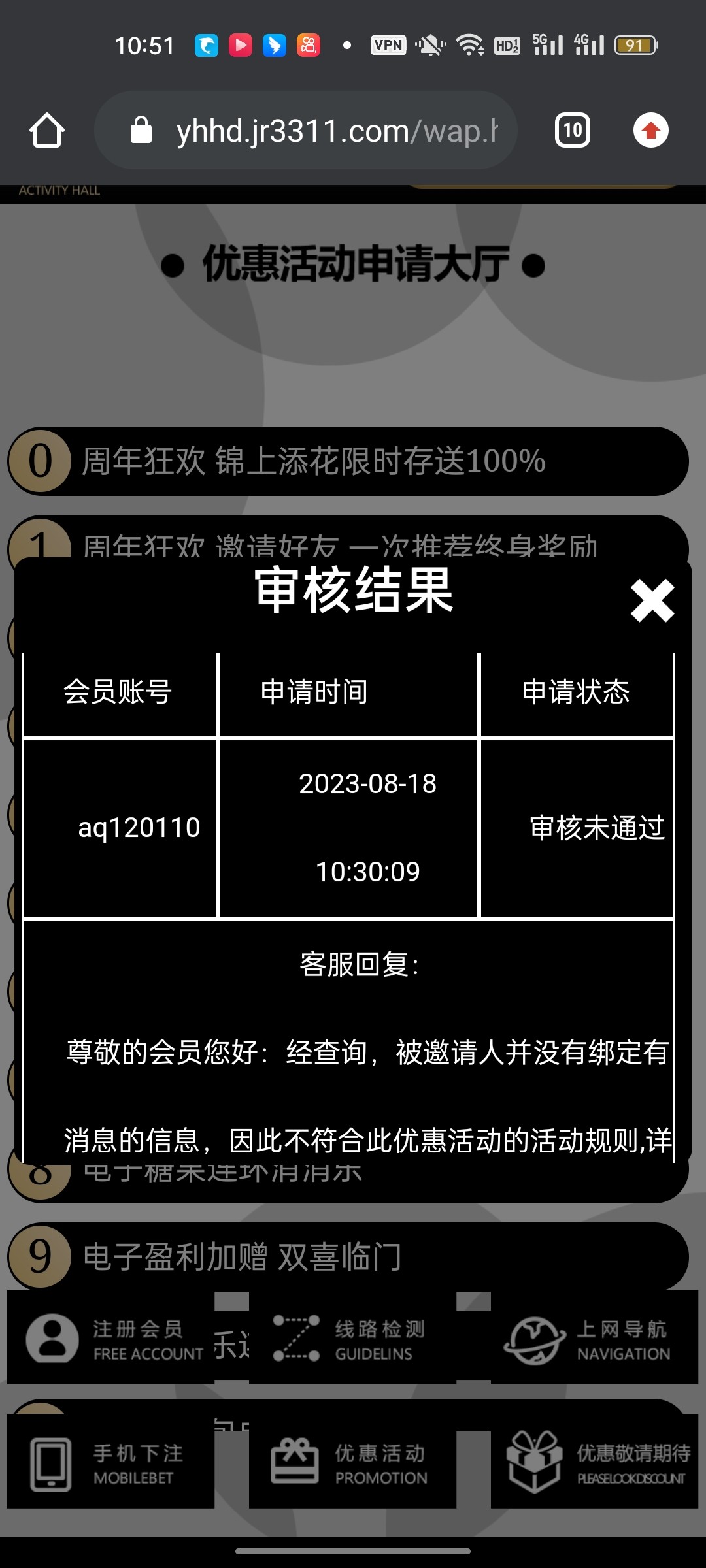This screenshot has width=706, height=1568.
Task: Tap the padlock icon in the address bar
Action: click(139, 130)
